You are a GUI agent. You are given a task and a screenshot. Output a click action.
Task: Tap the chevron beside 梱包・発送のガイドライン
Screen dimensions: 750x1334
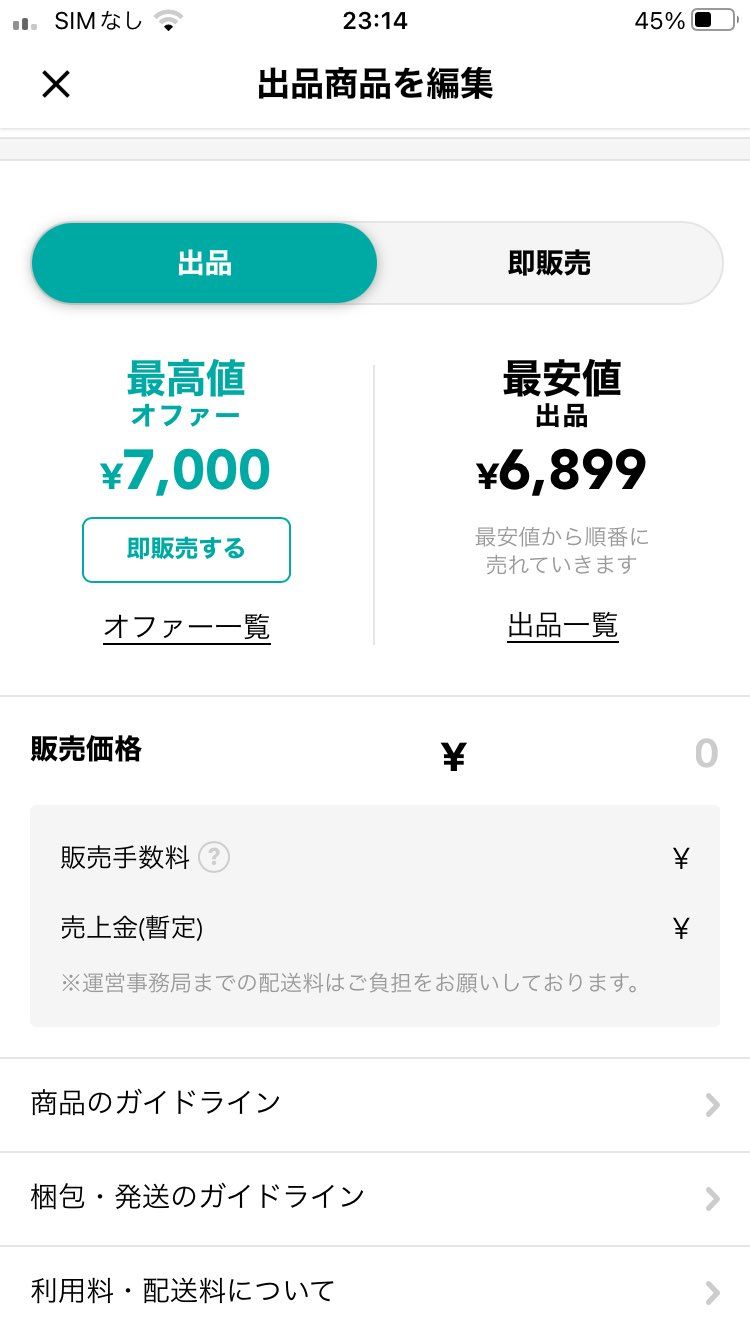point(712,1199)
